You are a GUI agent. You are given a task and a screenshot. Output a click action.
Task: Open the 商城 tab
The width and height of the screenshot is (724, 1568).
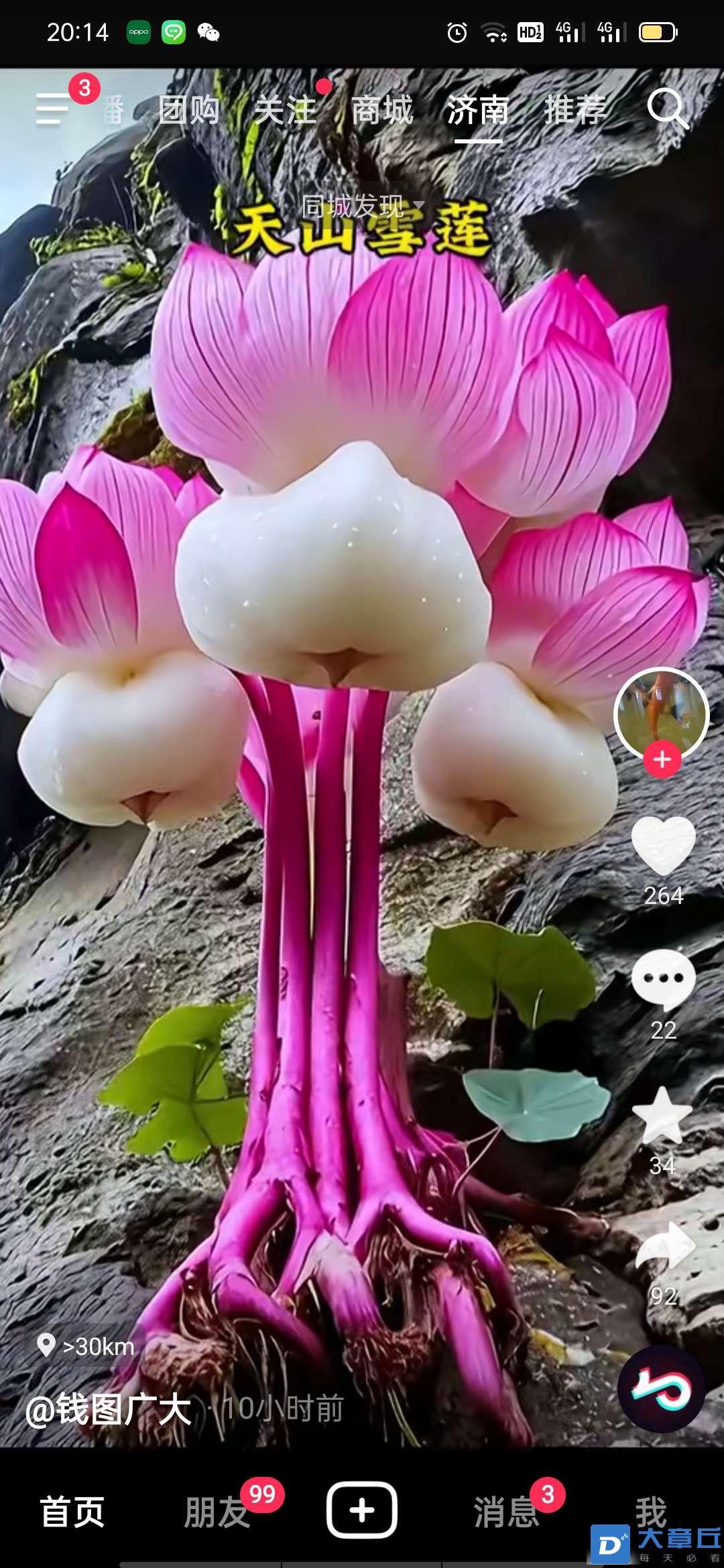coord(382,110)
